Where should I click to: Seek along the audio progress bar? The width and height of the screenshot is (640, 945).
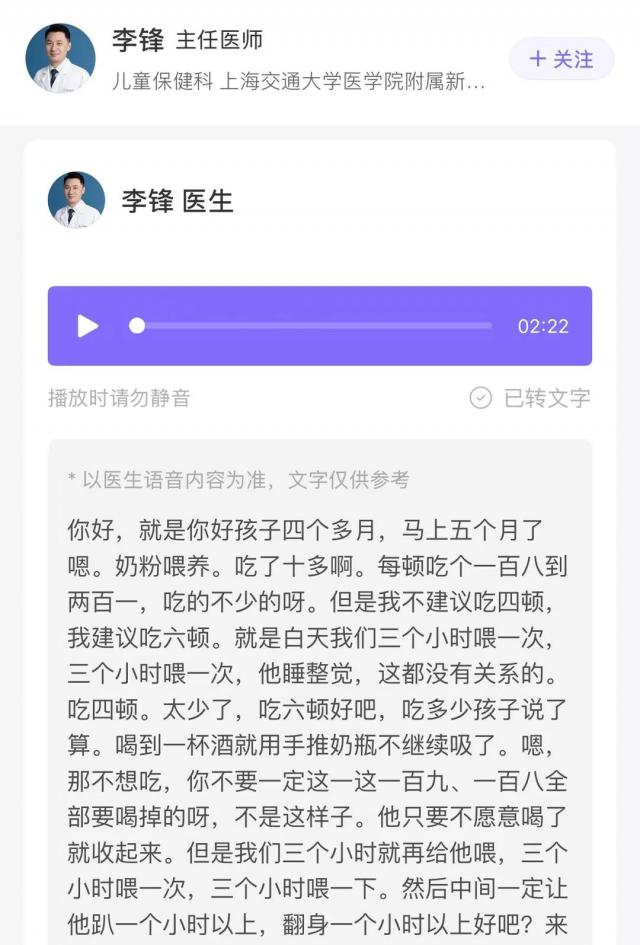point(314,326)
